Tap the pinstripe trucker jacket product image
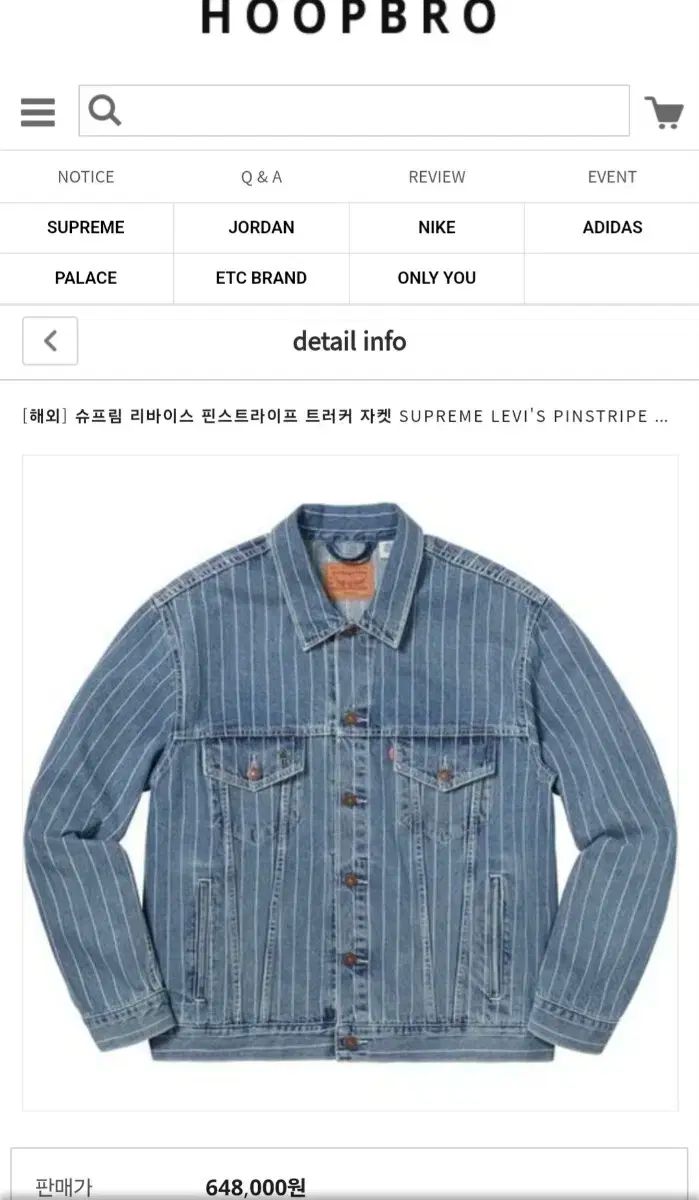 tap(350, 782)
